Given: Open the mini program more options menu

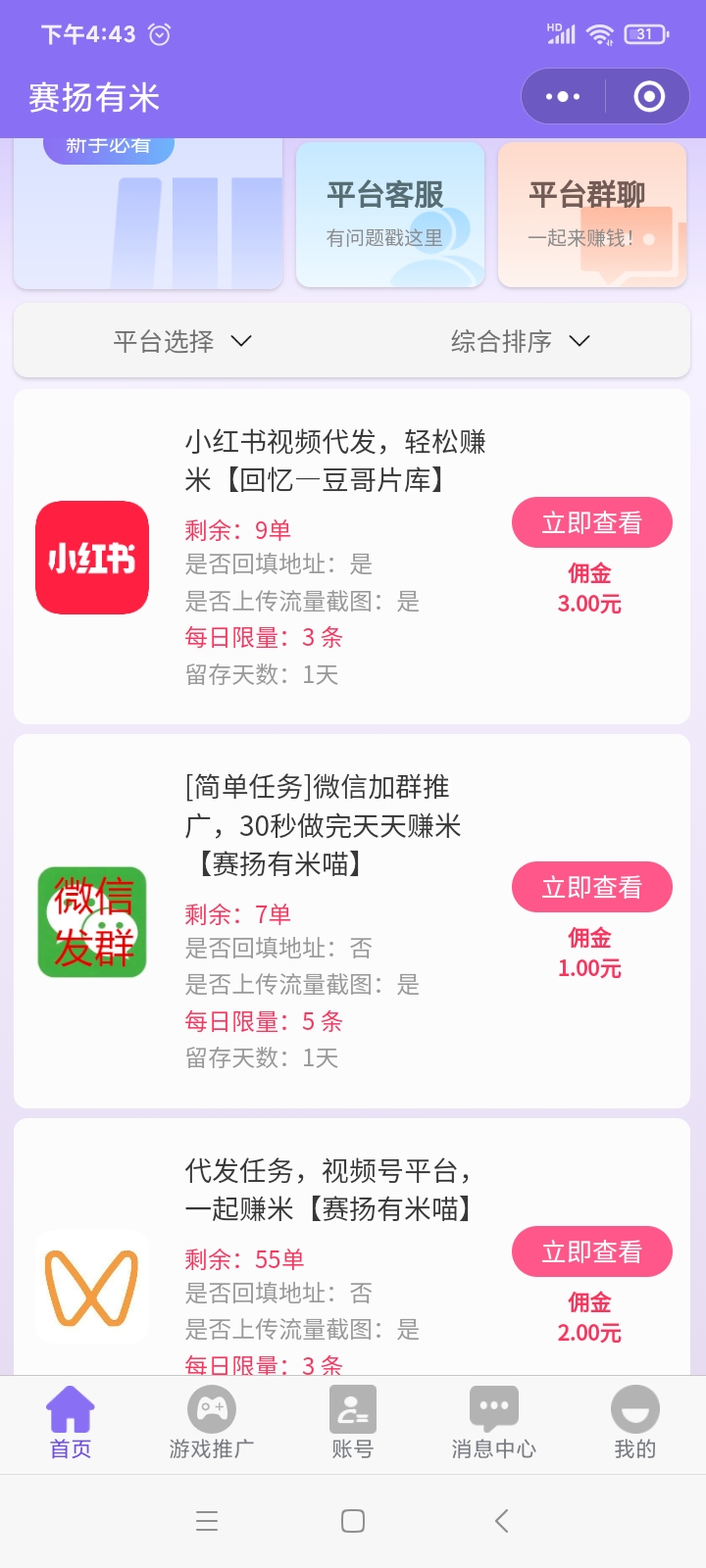Looking at the screenshot, I should pyautogui.click(x=563, y=96).
